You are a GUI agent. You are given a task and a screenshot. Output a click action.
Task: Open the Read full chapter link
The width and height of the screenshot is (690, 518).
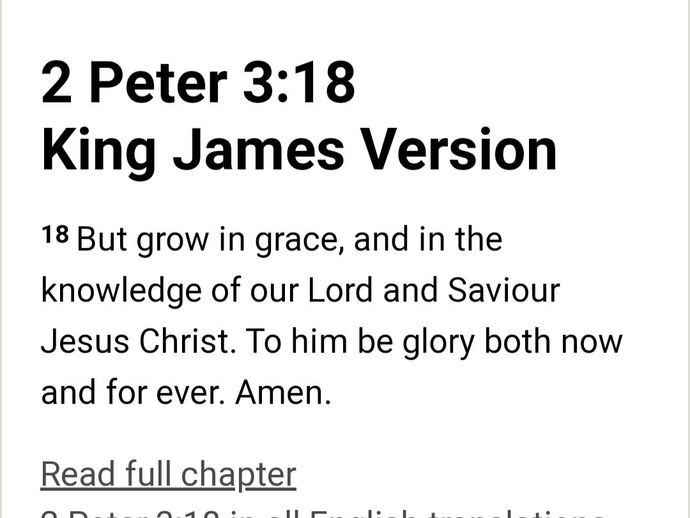point(168,474)
